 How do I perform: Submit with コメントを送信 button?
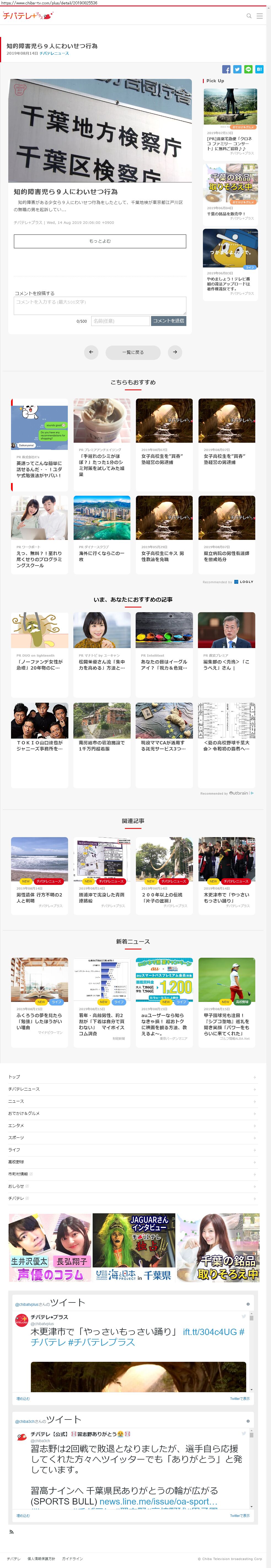168,321
